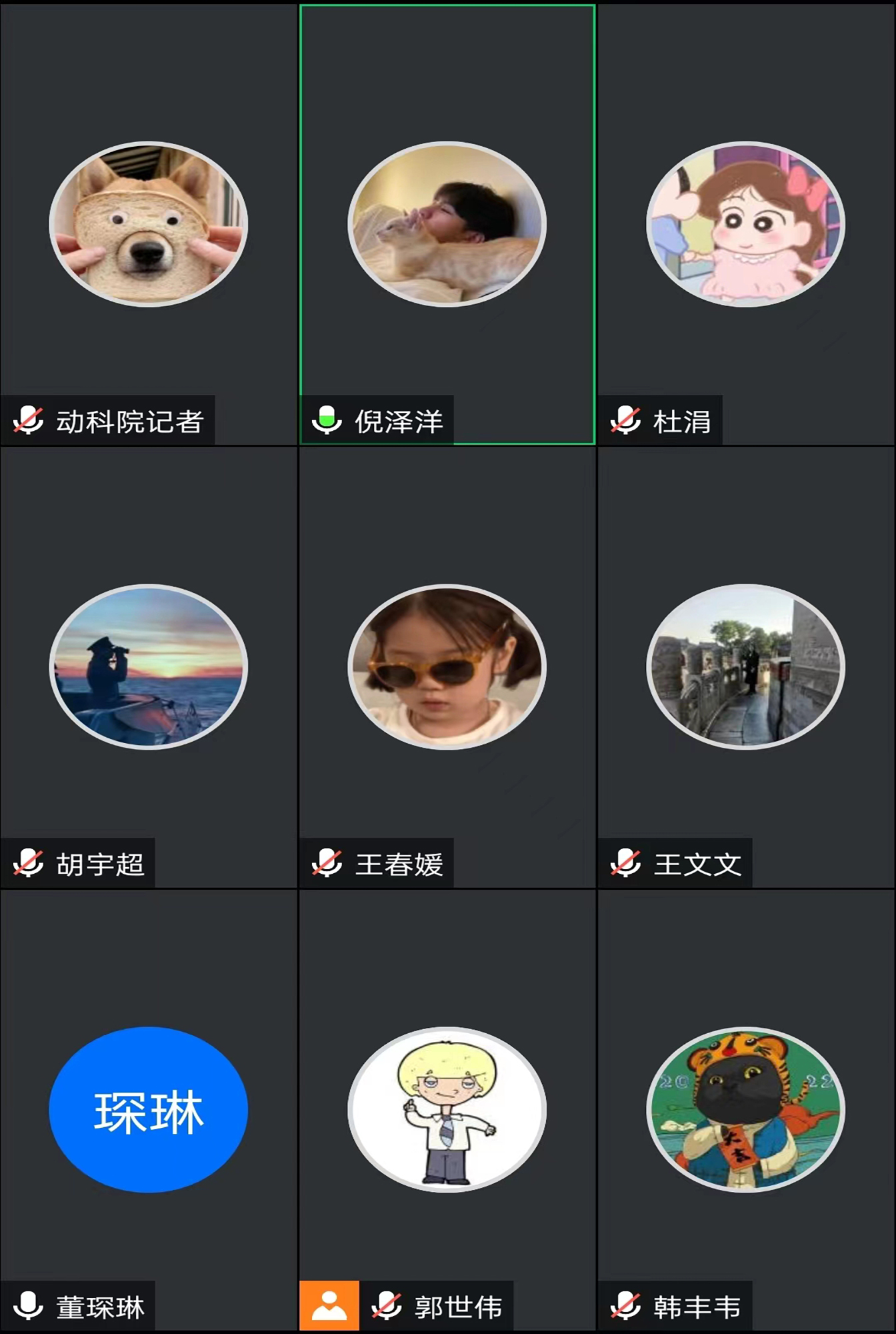Select participant tile 动科院记者
The image size is (896, 1334).
coord(148,224)
